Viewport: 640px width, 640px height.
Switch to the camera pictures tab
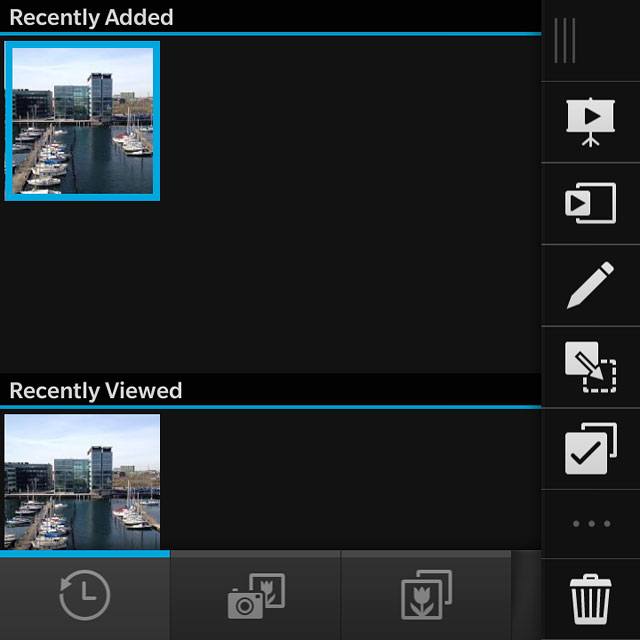[x=256, y=596]
